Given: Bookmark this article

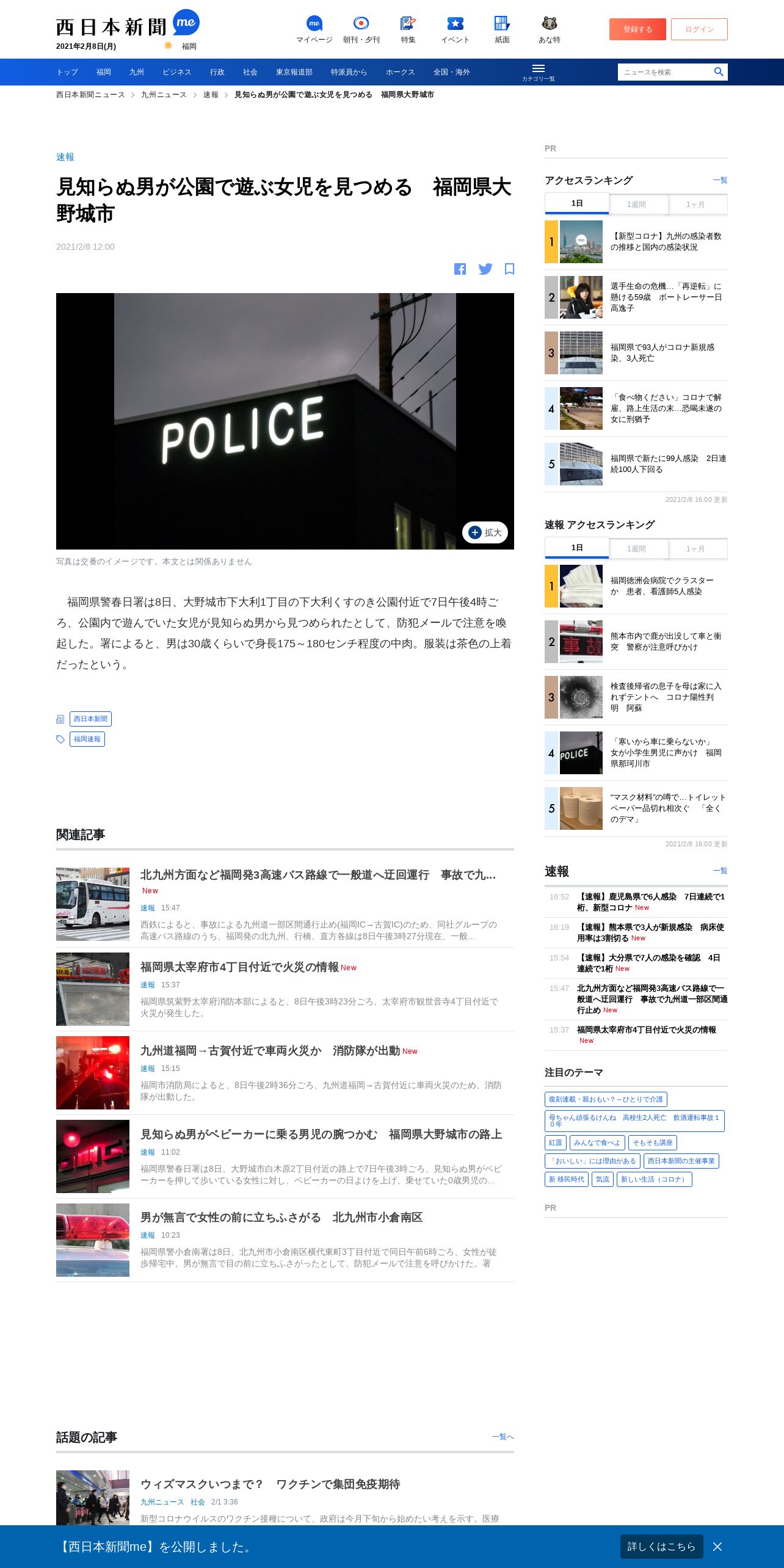Looking at the screenshot, I should (x=509, y=269).
